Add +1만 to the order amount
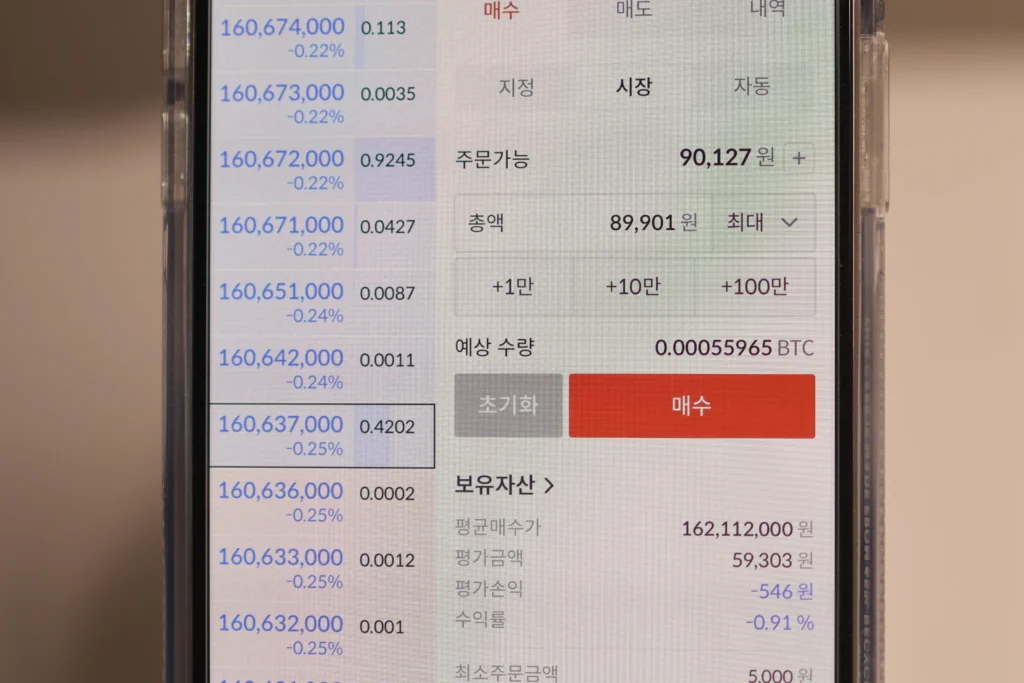Image resolution: width=1024 pixels, height=683 pixels. pyautogui.click(x=513, y=288)
